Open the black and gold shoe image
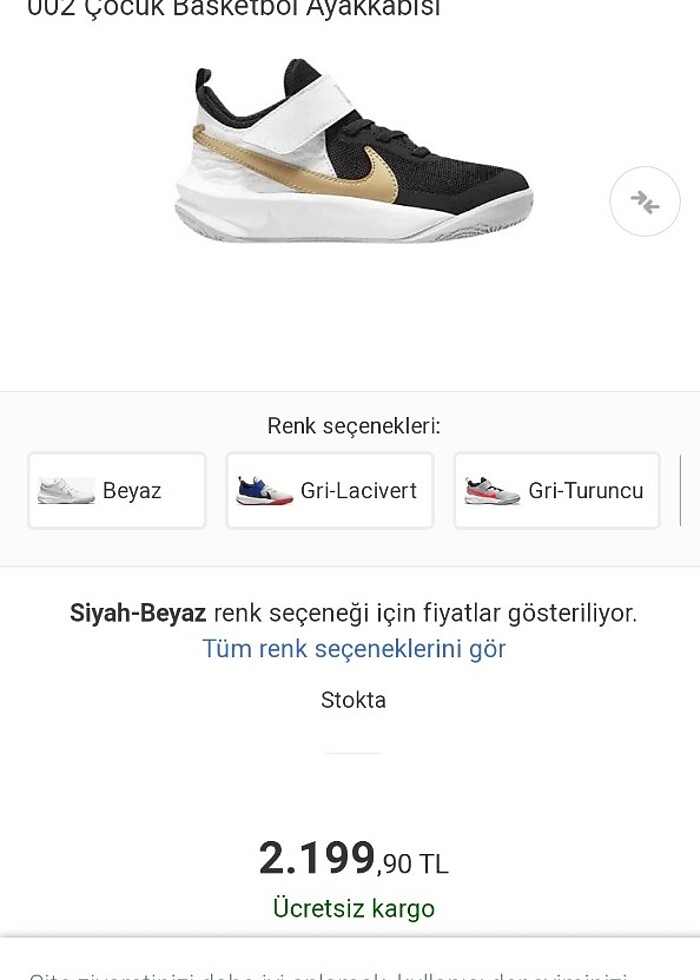This screenshot has width=700, height=980. (353, 155)
